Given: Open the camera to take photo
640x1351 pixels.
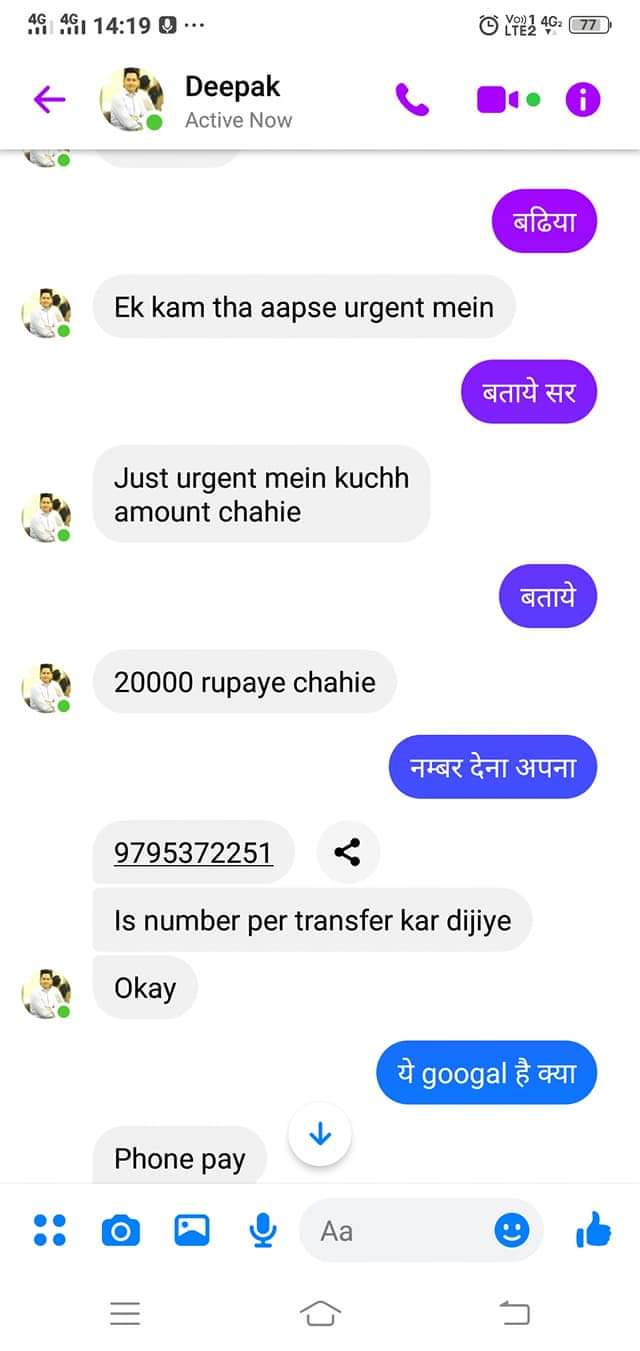Looking at the screenshot, I should point(121,1231).
